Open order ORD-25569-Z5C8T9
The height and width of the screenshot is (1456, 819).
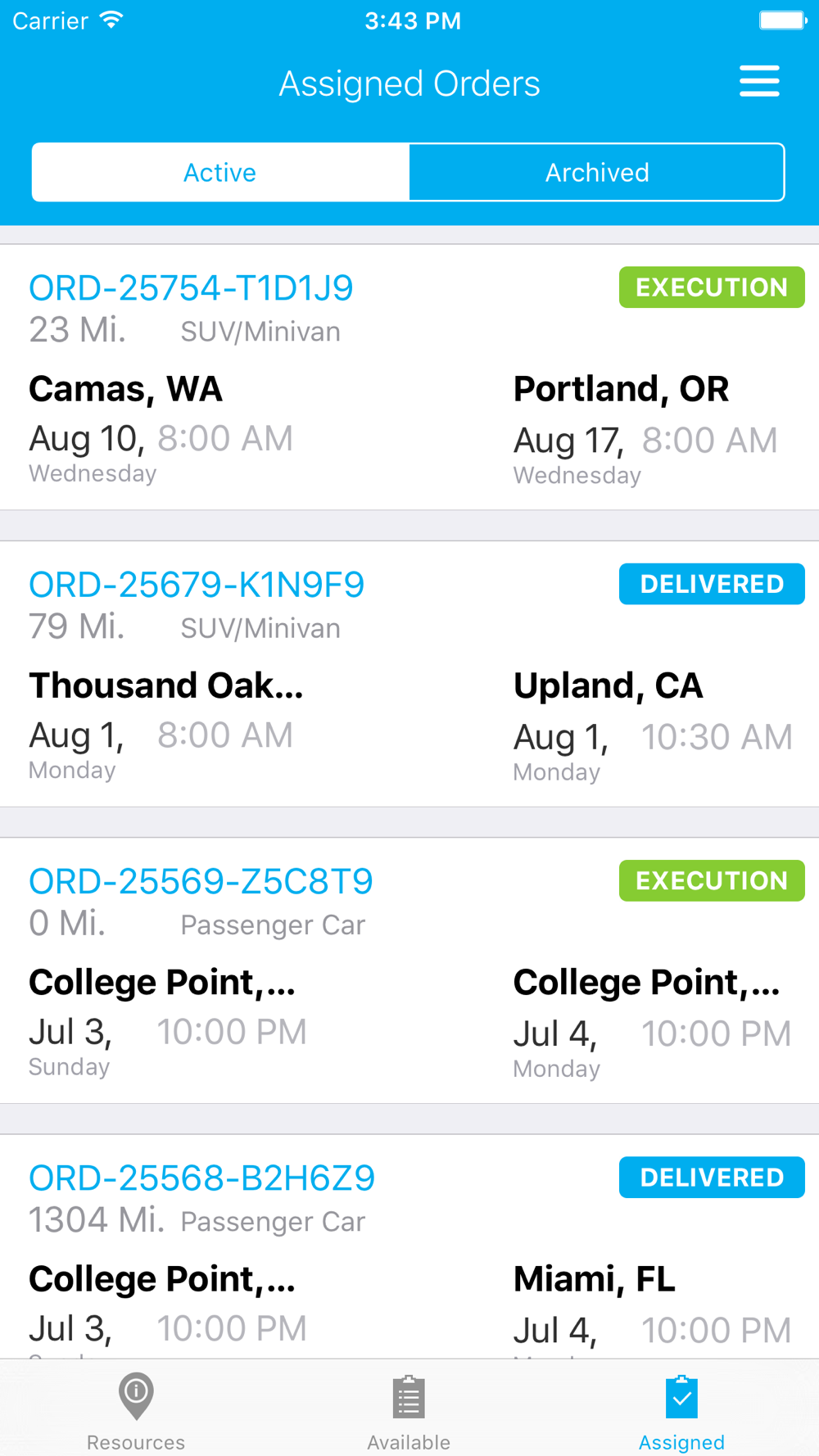coord(409,970)
